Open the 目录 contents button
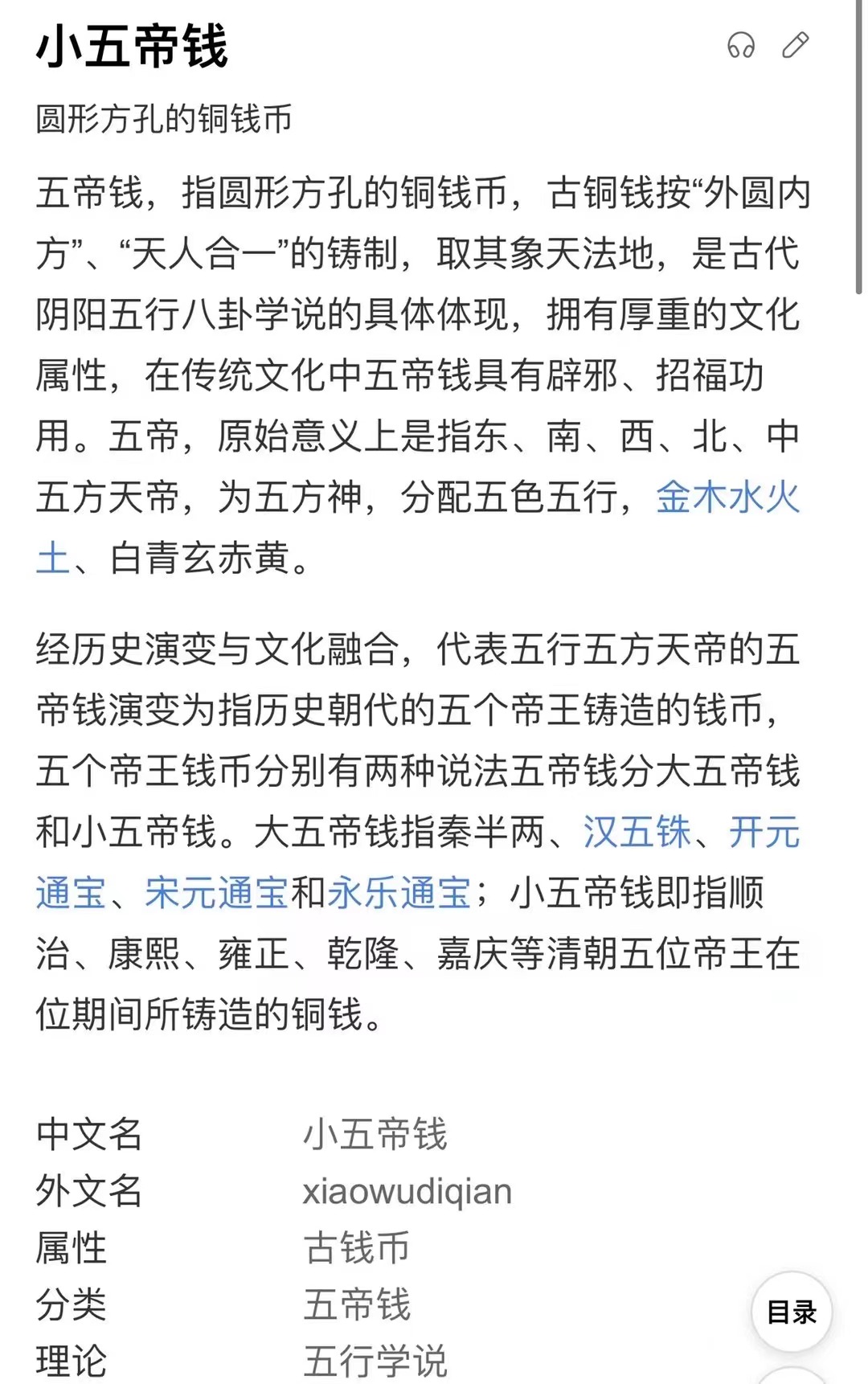 coord(791,1312)
